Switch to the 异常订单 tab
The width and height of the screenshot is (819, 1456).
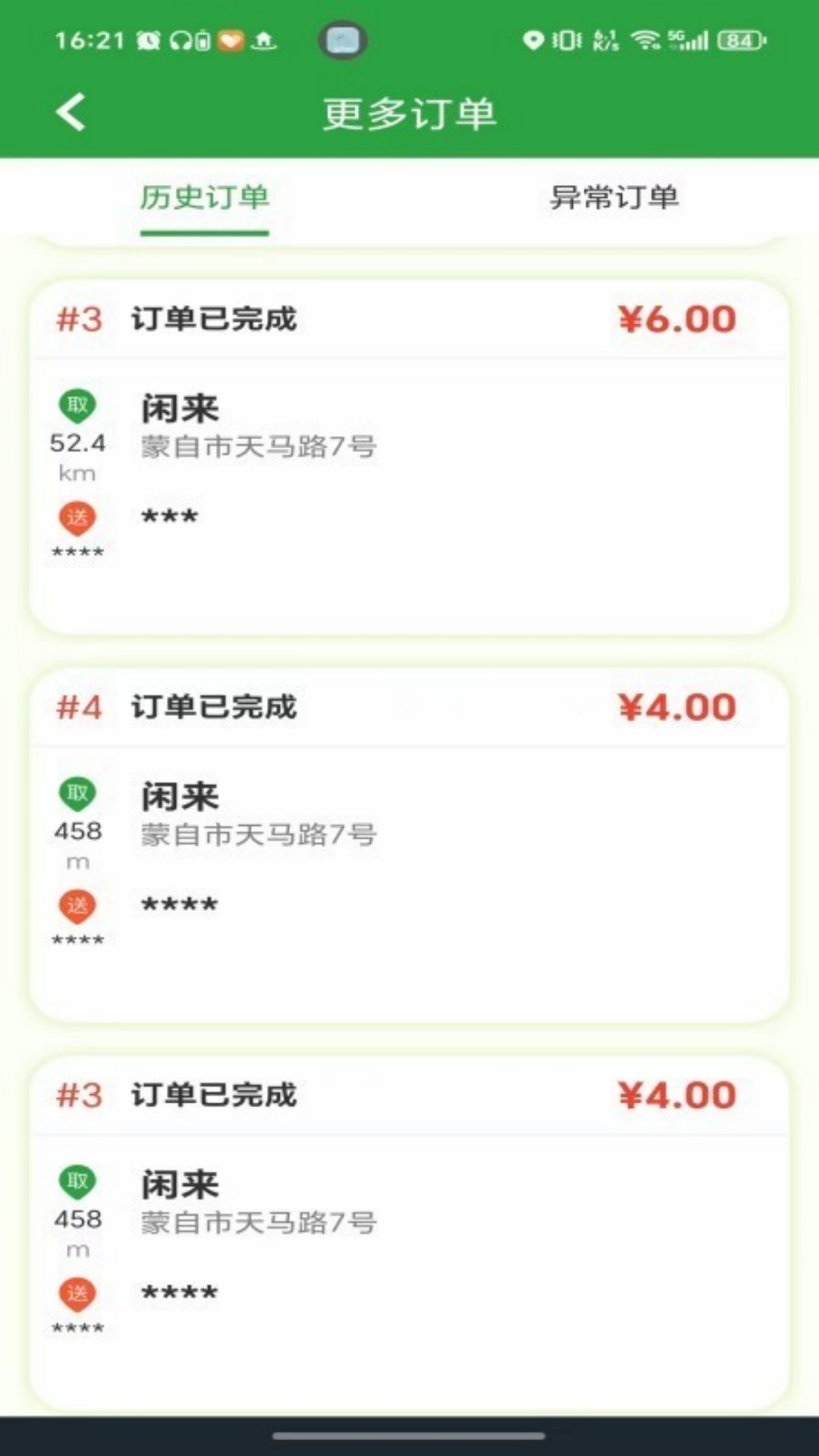coord(616,199)
